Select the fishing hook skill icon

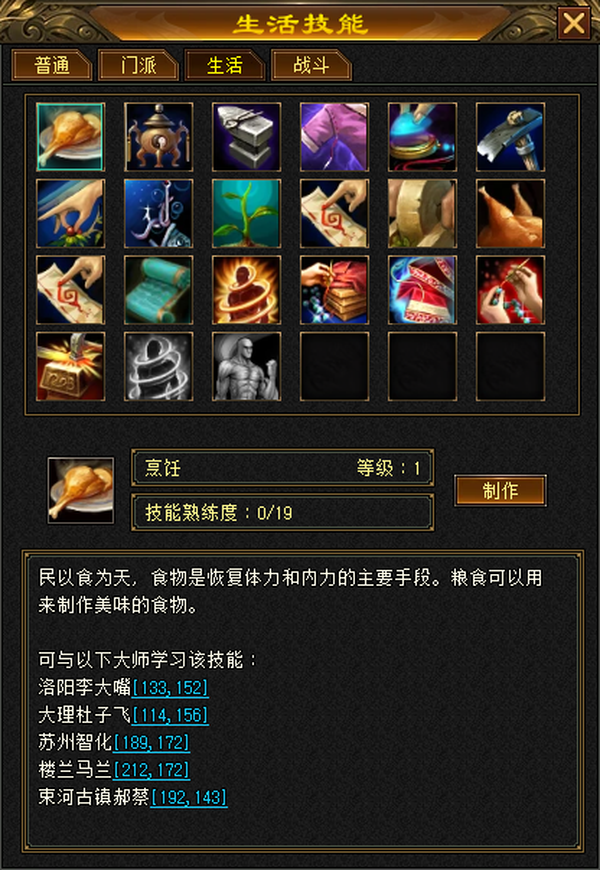point(159,213)
